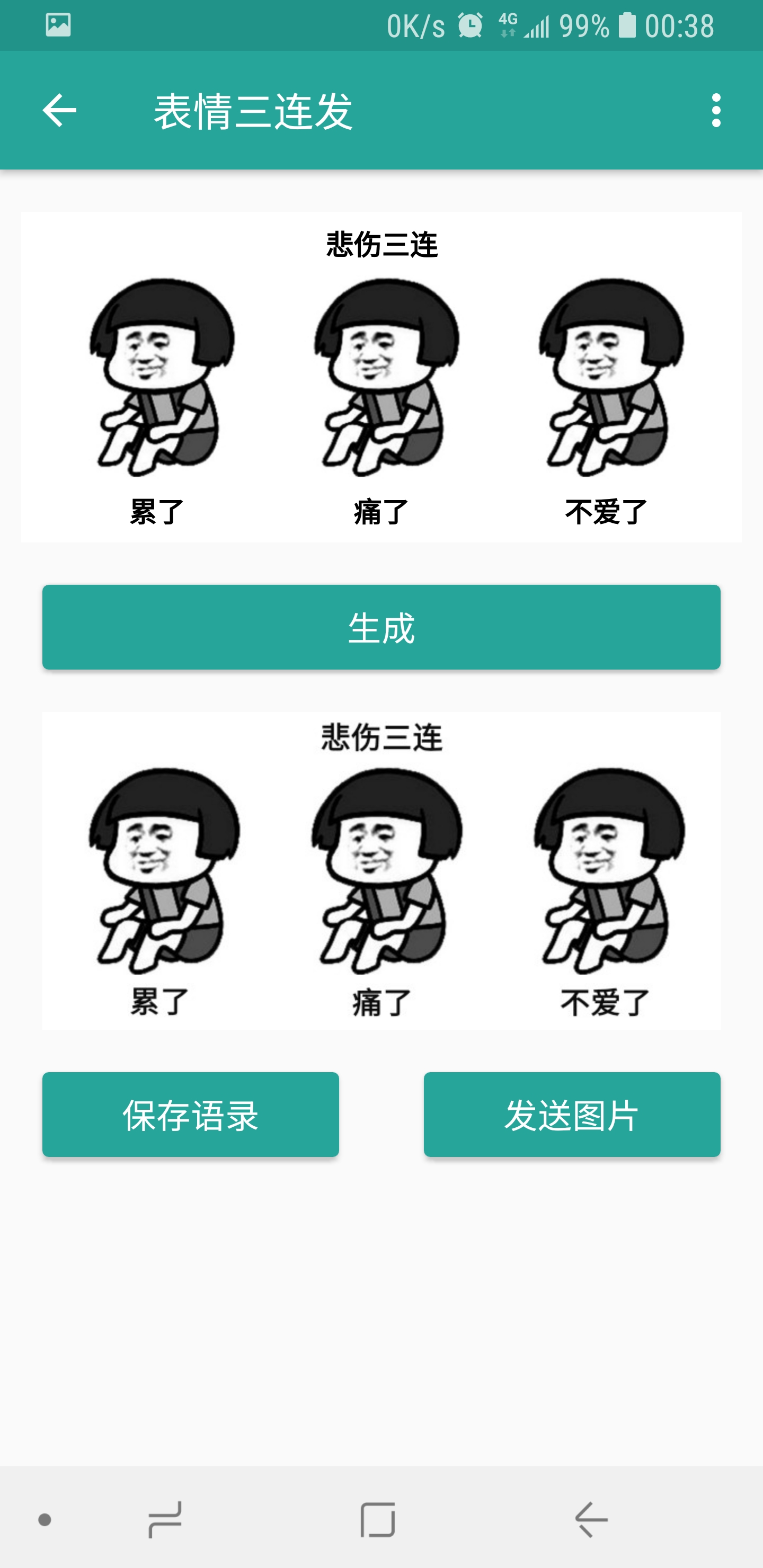The image size is (763, 1568).
Task: Tap the 生成 button
Action: tap(381, 627)
